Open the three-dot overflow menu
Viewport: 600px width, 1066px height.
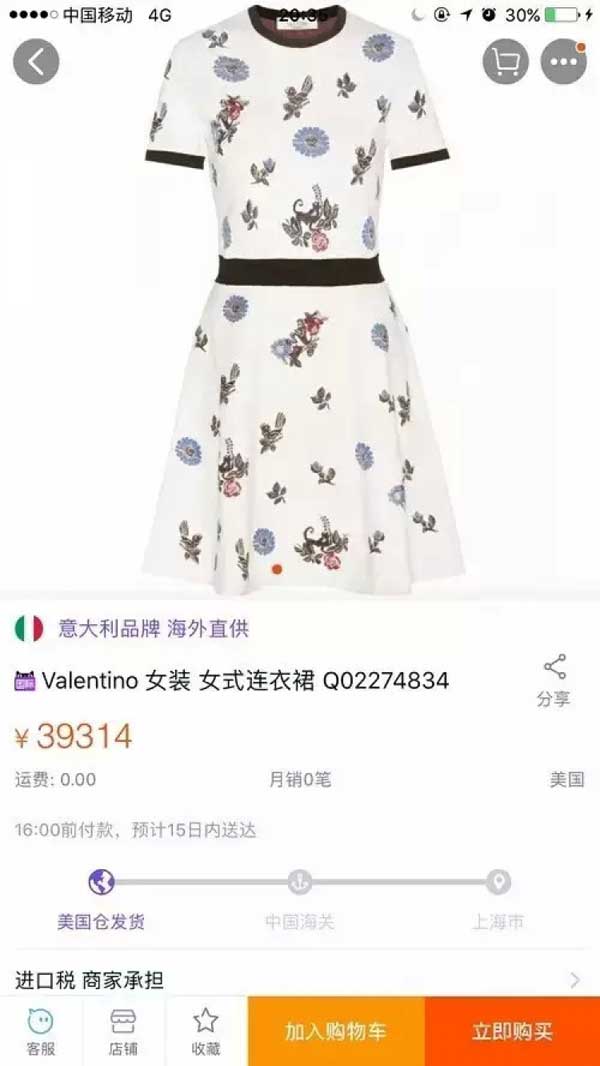(x=564, y=62)
